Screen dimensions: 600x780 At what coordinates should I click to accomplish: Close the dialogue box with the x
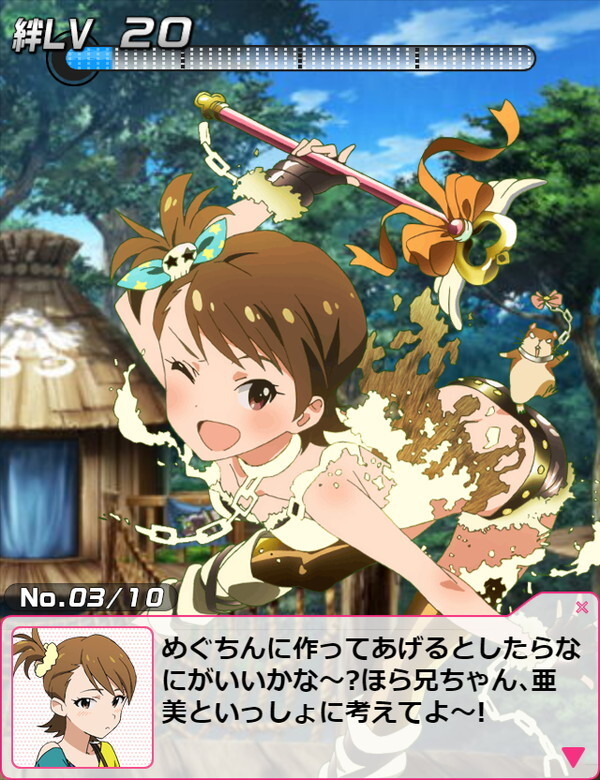(x=582, y=607)
